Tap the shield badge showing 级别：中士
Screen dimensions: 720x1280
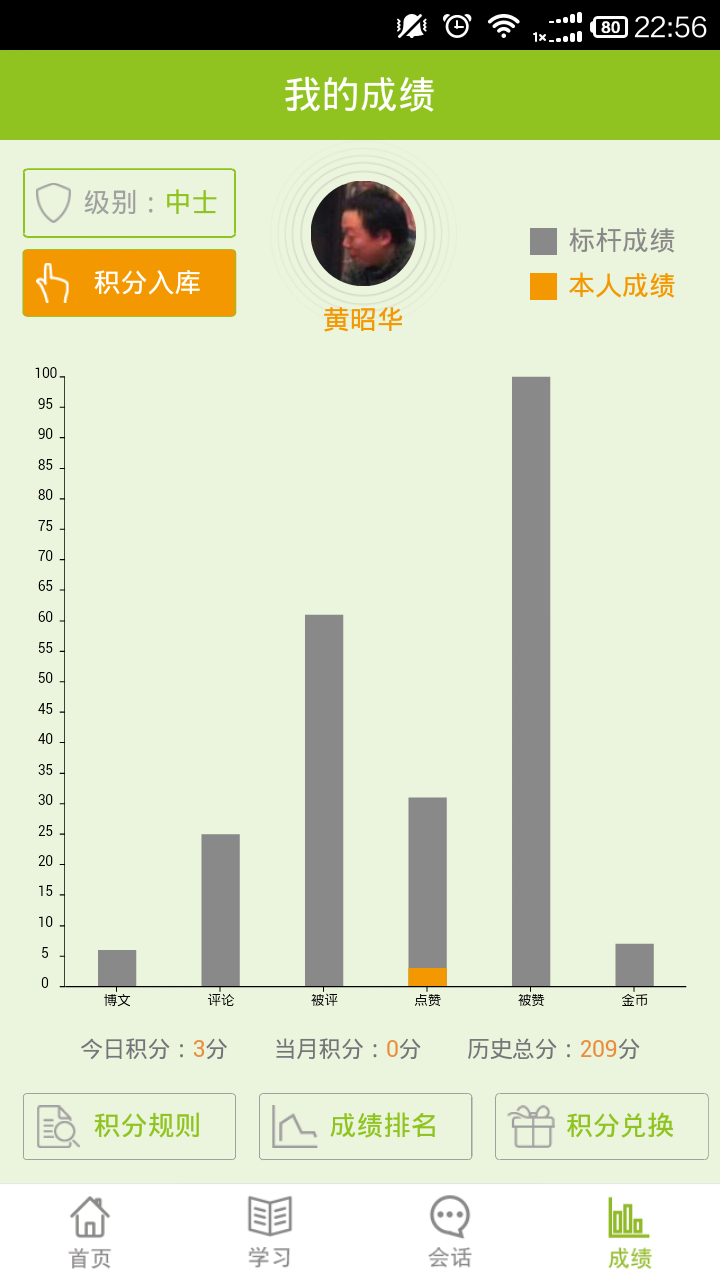click(x=128, y=202)
